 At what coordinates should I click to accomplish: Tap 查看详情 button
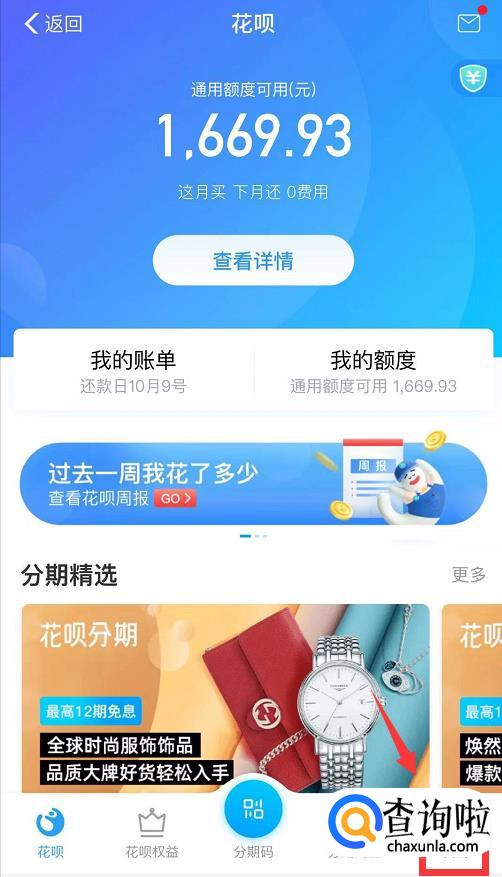[x=253, y=261]
